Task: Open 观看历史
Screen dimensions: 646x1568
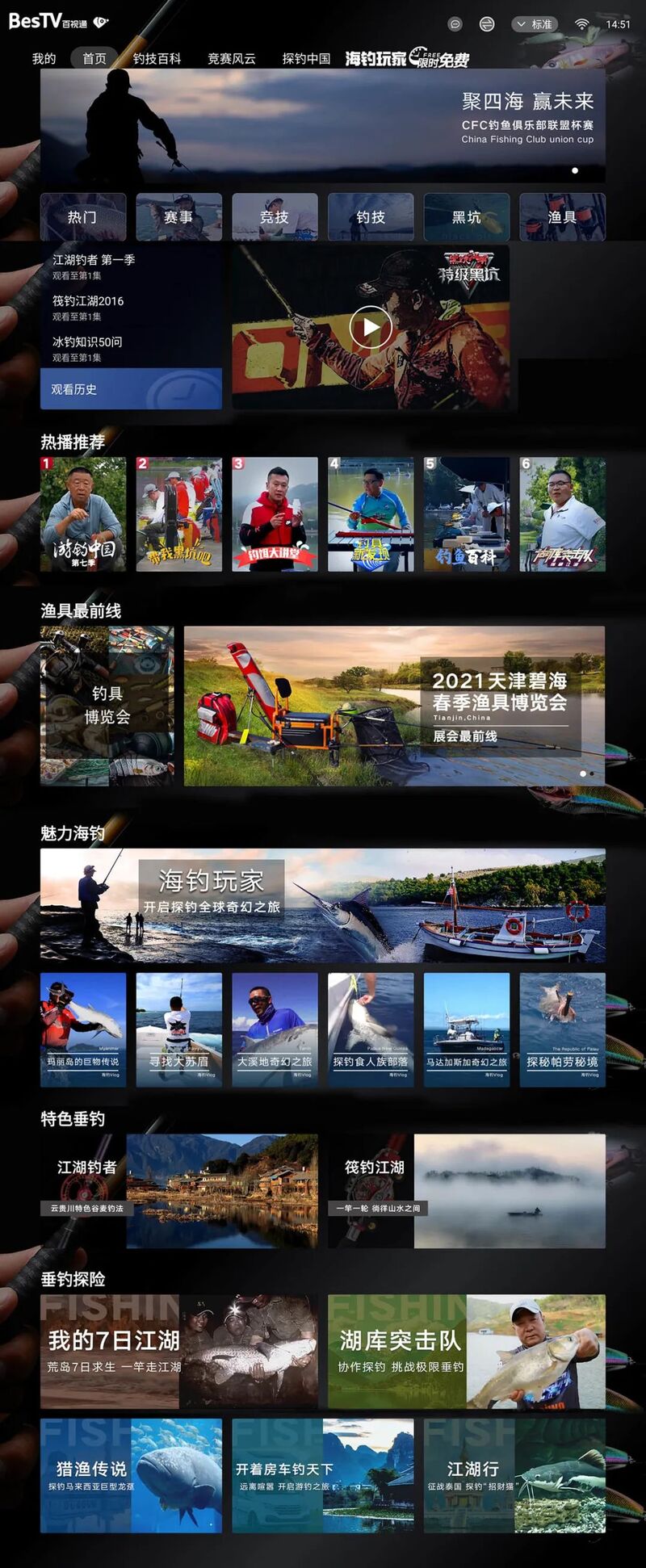Action: pyautogui.click(x=129, y=389)
